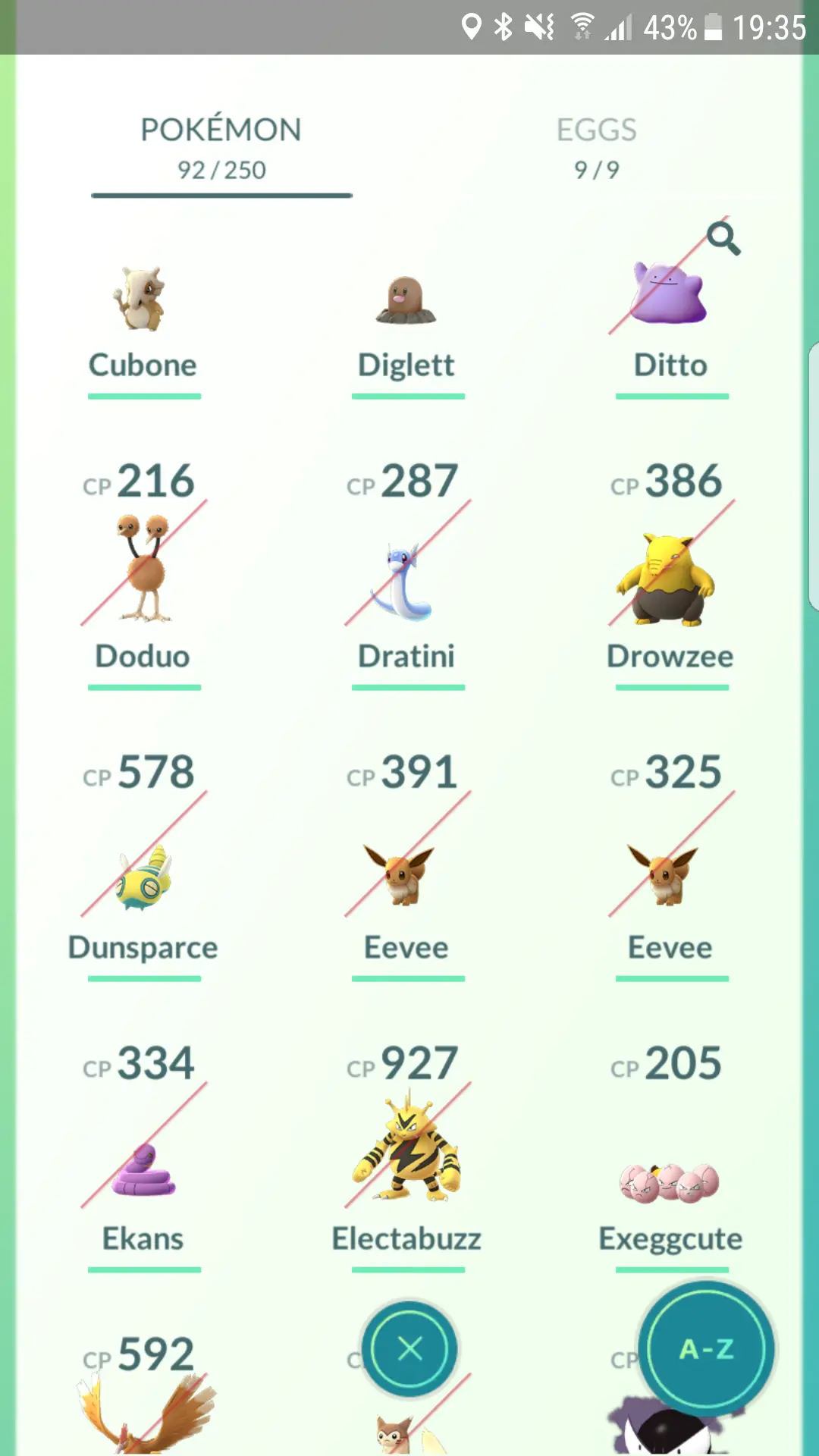Viewport: 819px width, 1456px height.
Task: Select the Pokémon tab
Action: 221,149
